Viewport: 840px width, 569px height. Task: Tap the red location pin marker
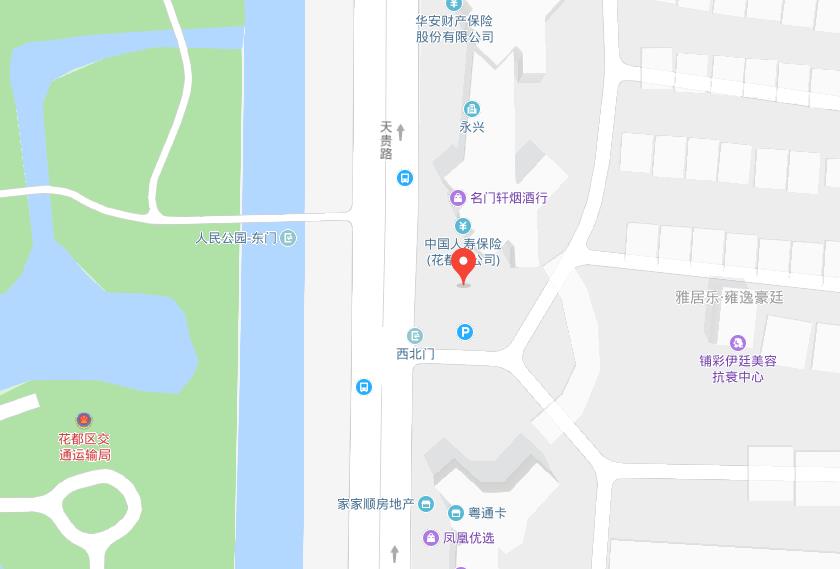(463, 266)
